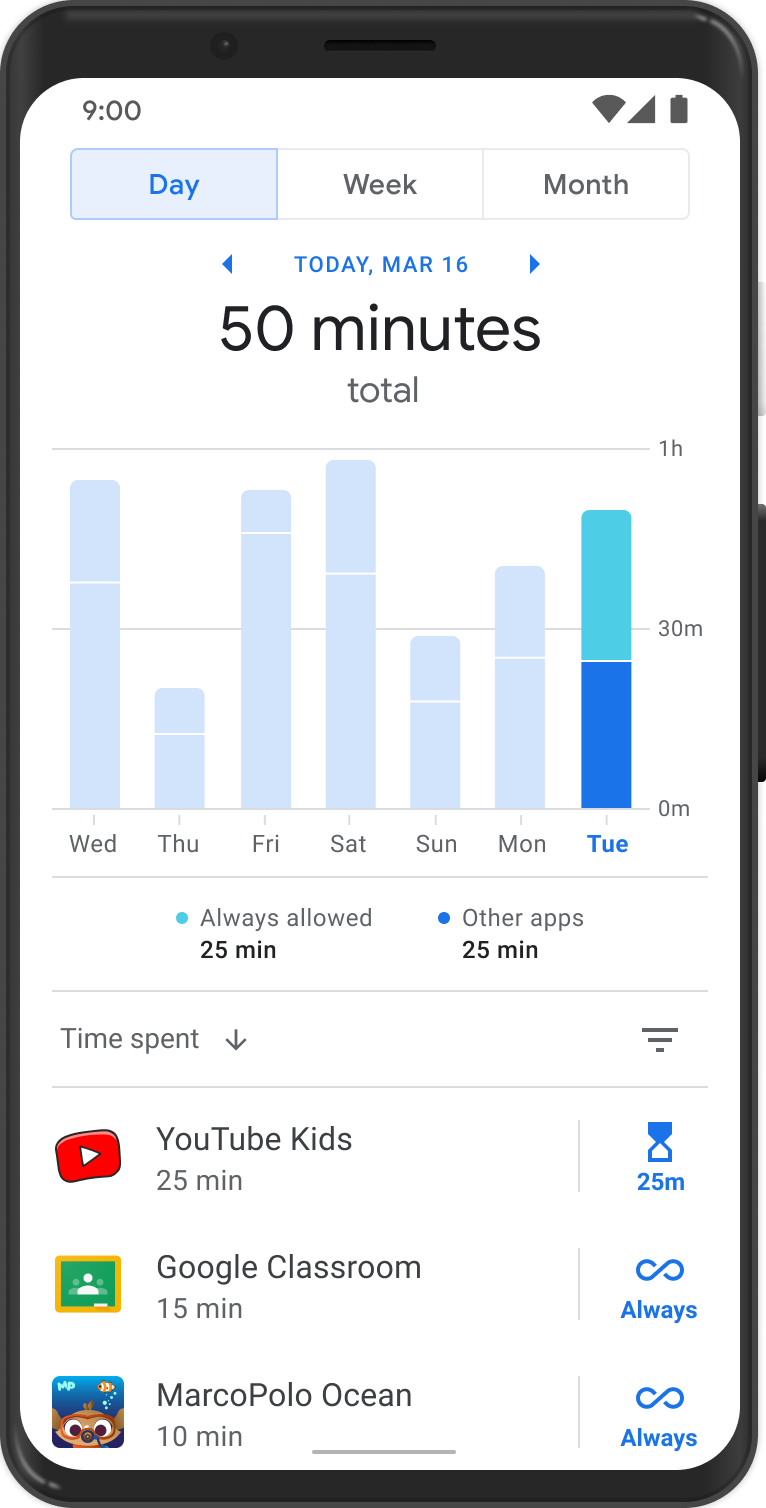Open the filter options icon
This screenshot has height=1508, width=766.
click(659, 1040)
